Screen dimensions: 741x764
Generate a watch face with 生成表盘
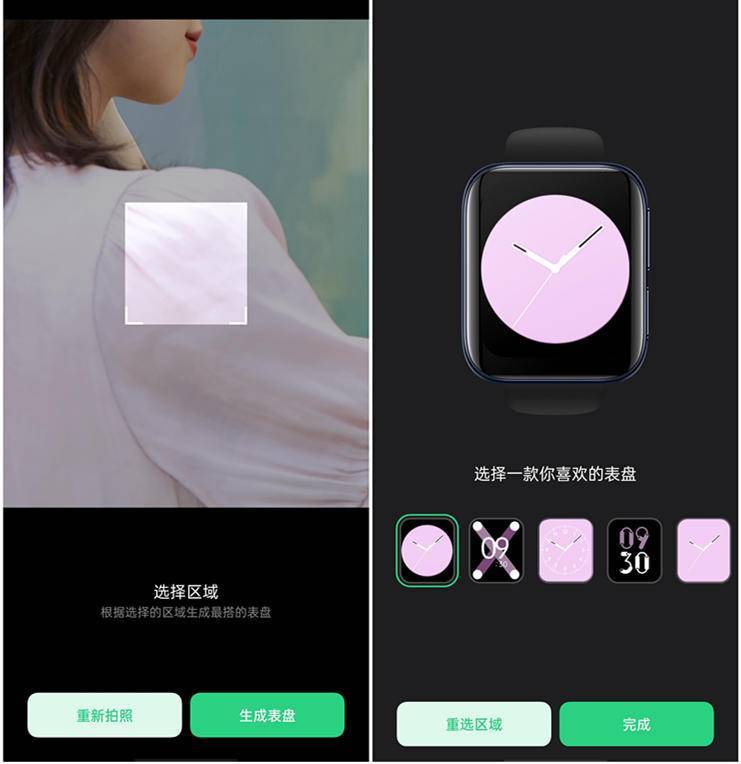click(x=267, y=716)
